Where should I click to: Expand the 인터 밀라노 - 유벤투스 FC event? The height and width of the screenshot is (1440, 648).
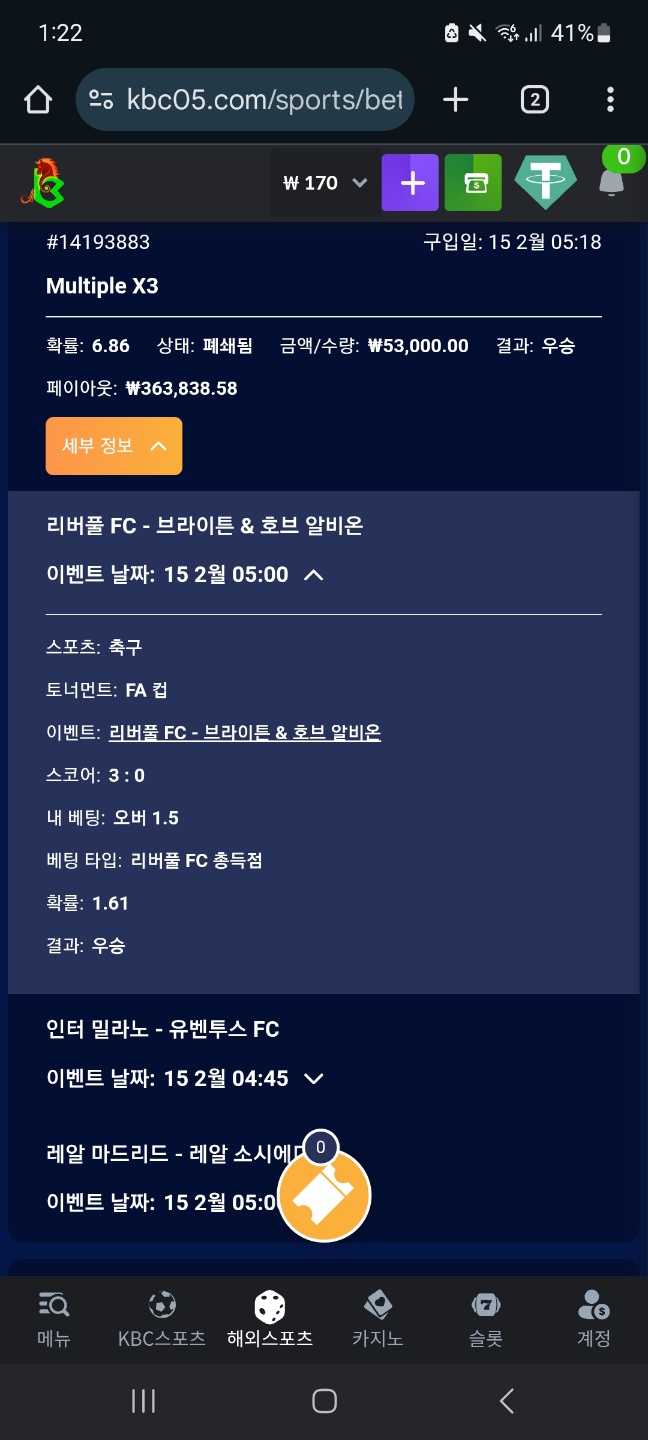coord(313,1079)
